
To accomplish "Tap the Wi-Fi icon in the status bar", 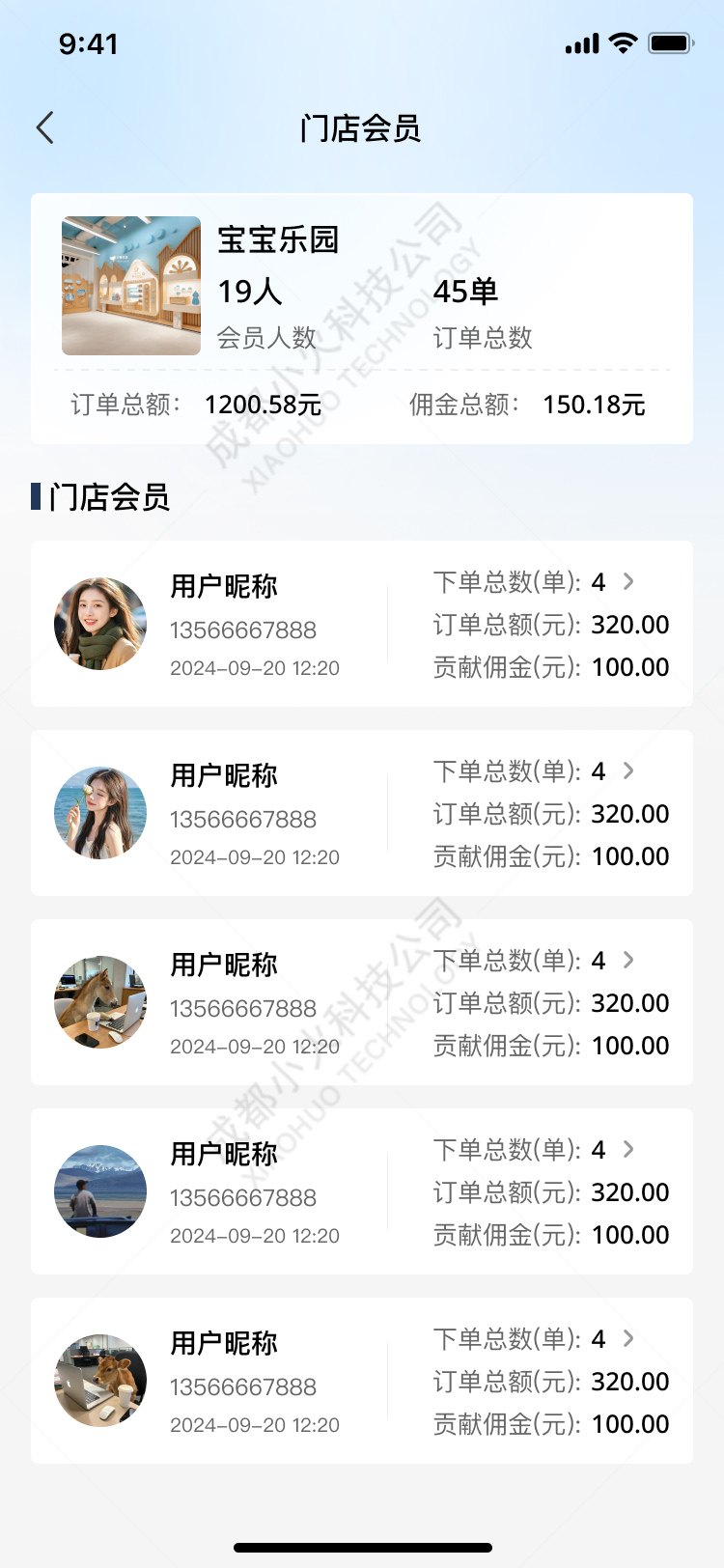I will (x=624, y=42).
